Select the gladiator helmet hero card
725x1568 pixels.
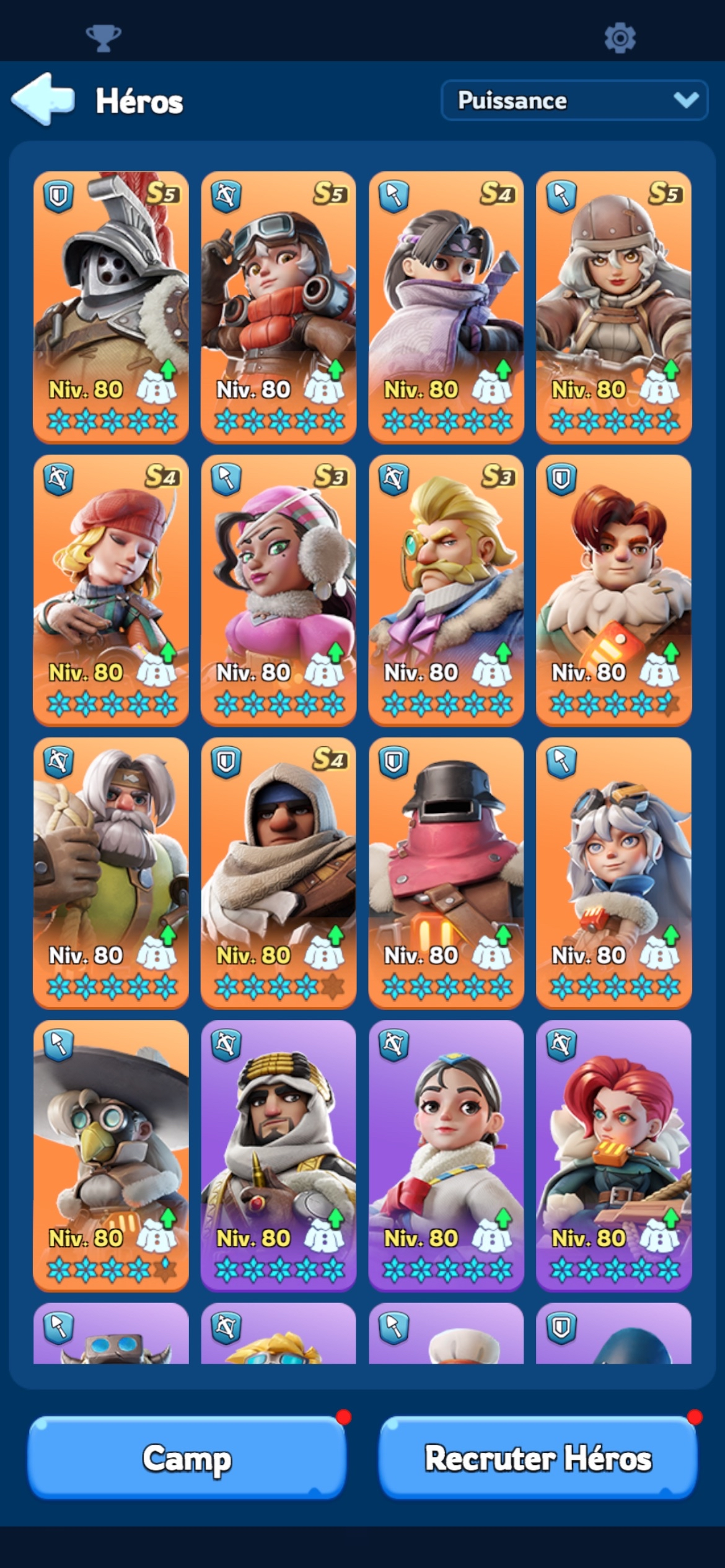[111, 307]
